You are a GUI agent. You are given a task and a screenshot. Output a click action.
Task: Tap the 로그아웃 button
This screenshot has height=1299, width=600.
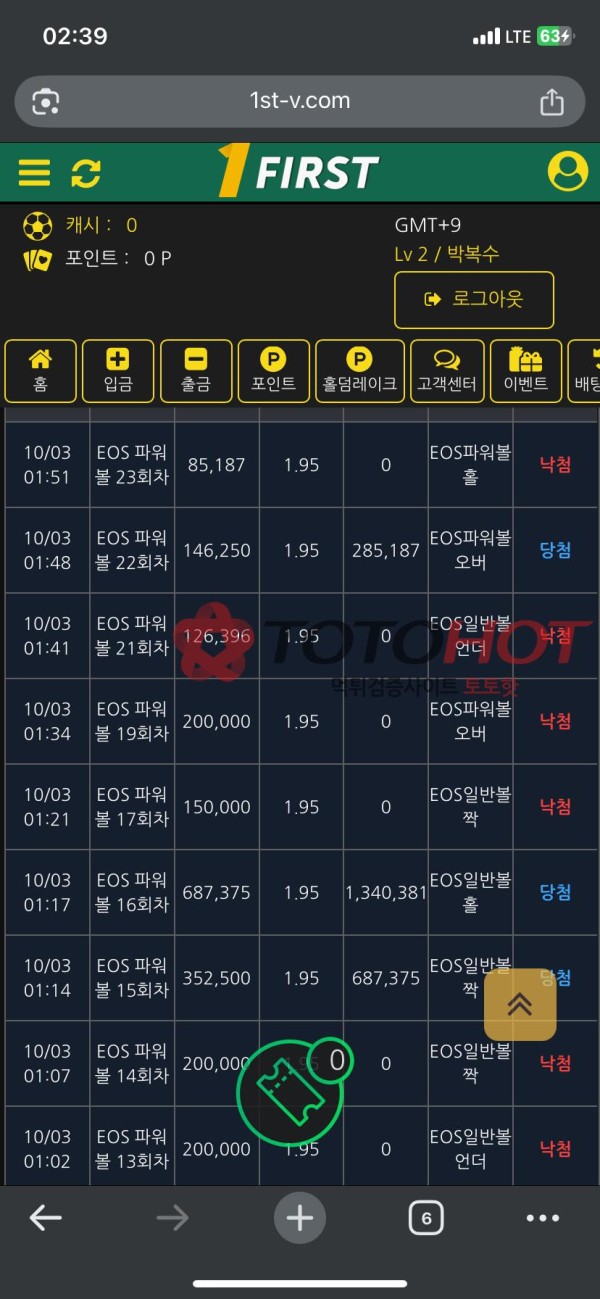tap(474, 299)
